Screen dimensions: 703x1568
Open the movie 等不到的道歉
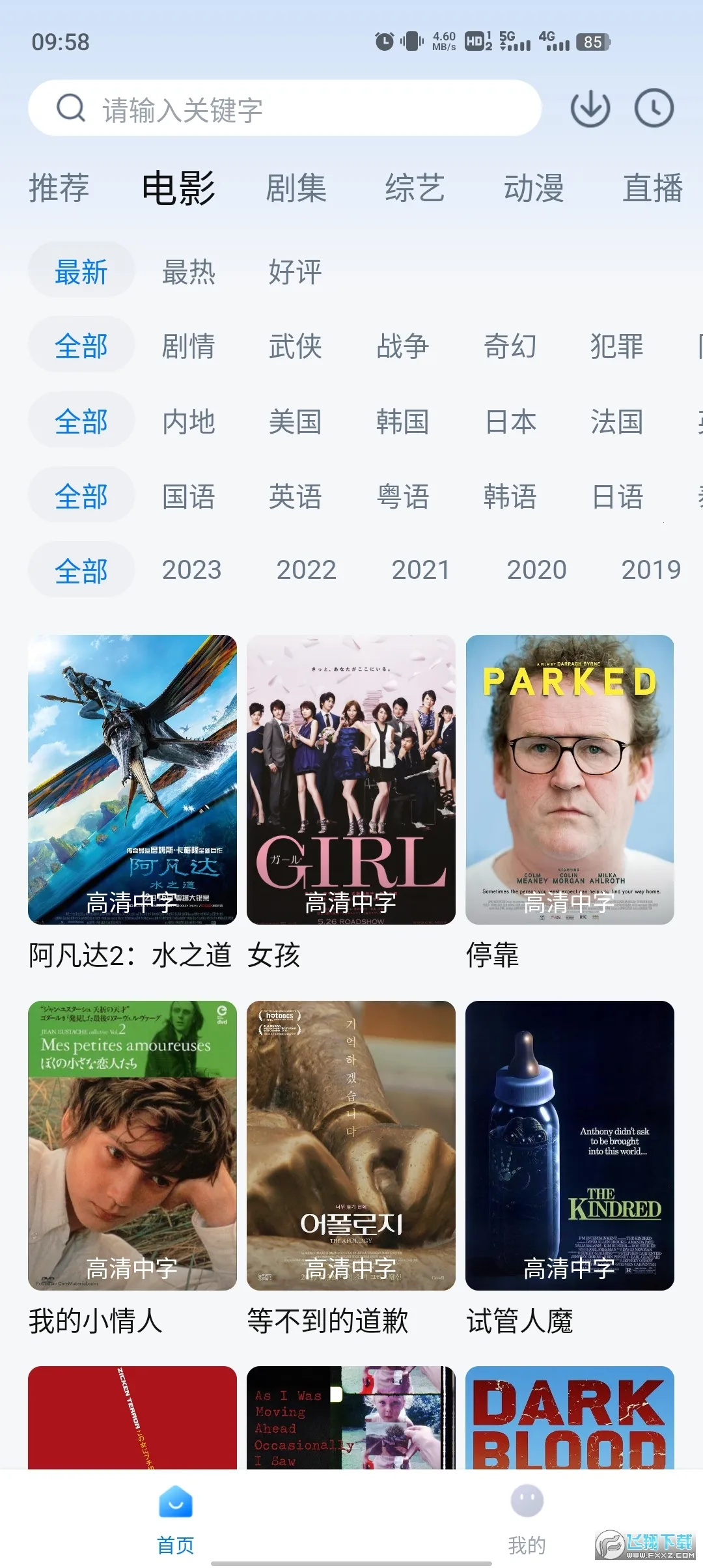point(351,1145)
